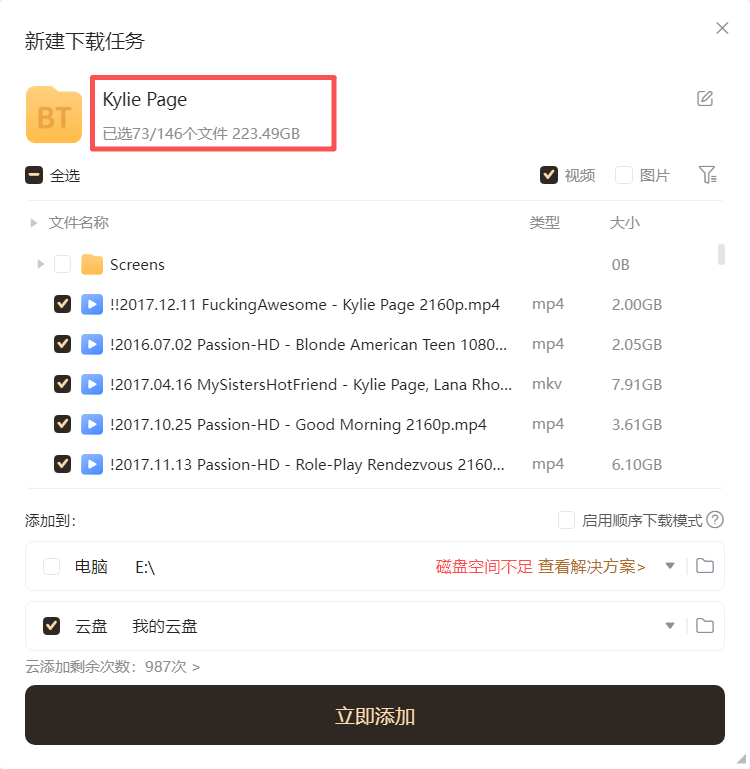750x769 pixels.
Task: Toggle the 全选 select-all checkbox
Action: (34, 176)
